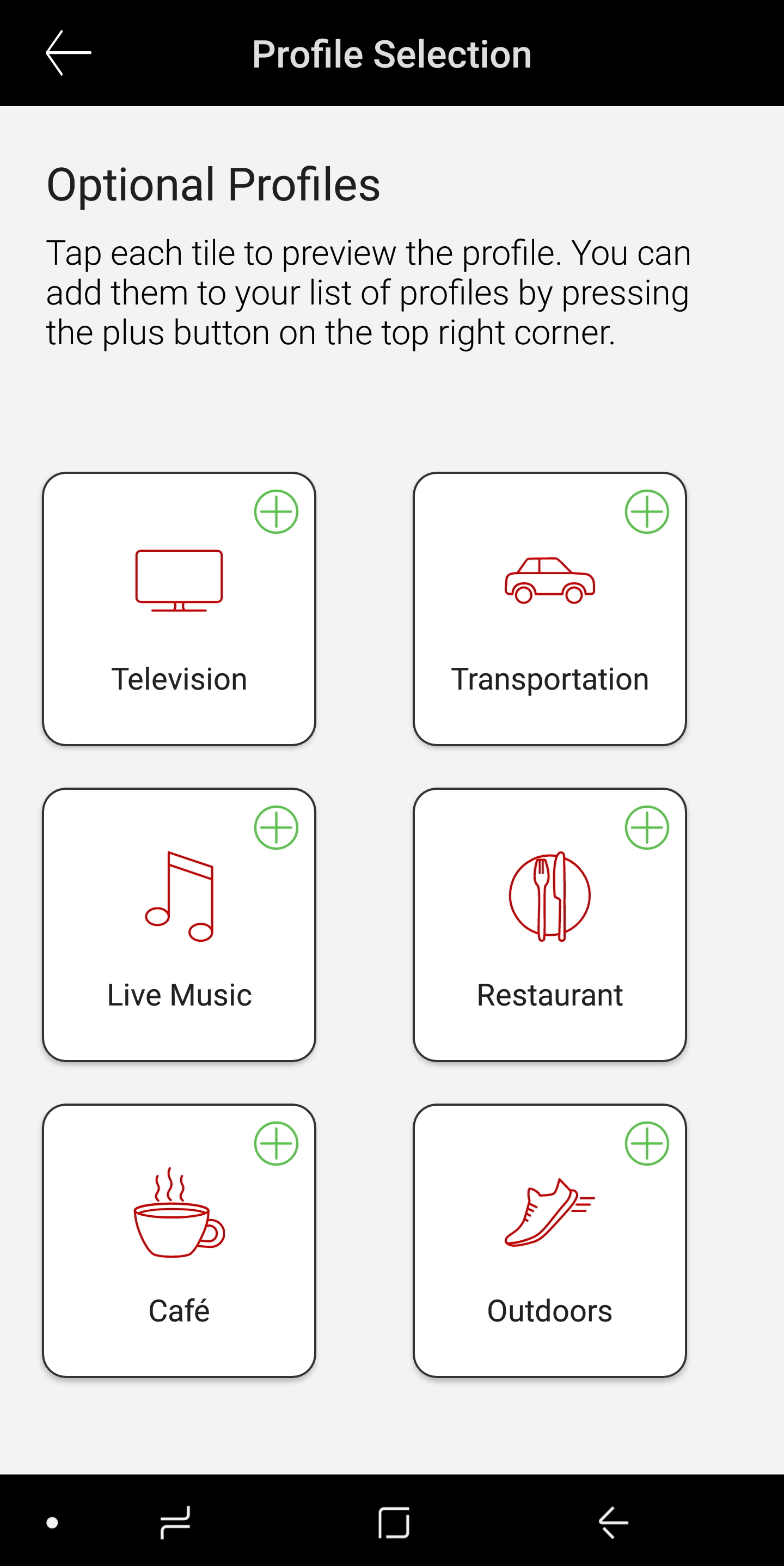Preview the Outdoors profile tile
Image resolution: width=784 pixels, height=1566 pixels.
coord(549,1241)
